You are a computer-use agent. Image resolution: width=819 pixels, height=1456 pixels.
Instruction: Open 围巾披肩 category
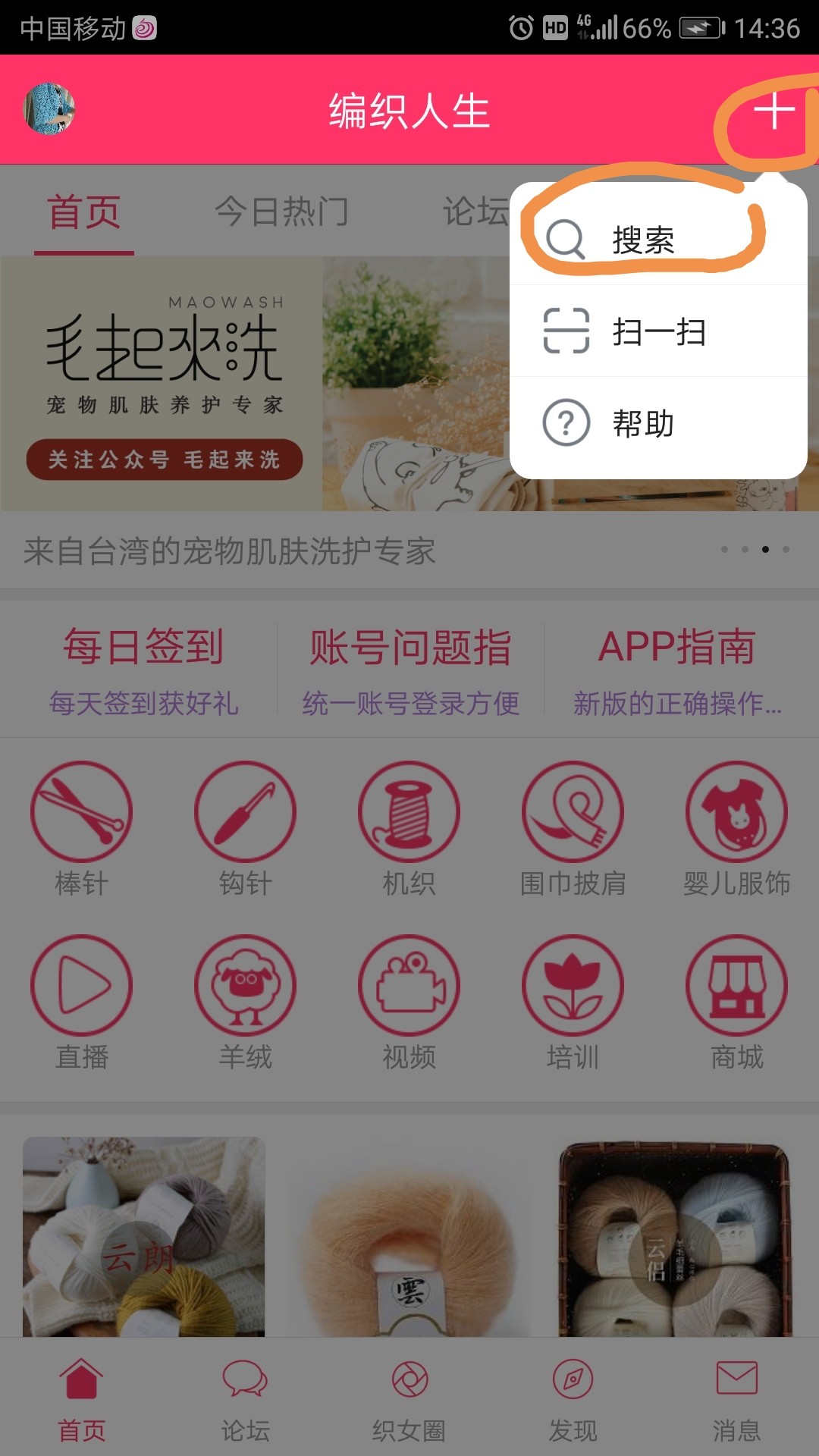click(573, 828)
